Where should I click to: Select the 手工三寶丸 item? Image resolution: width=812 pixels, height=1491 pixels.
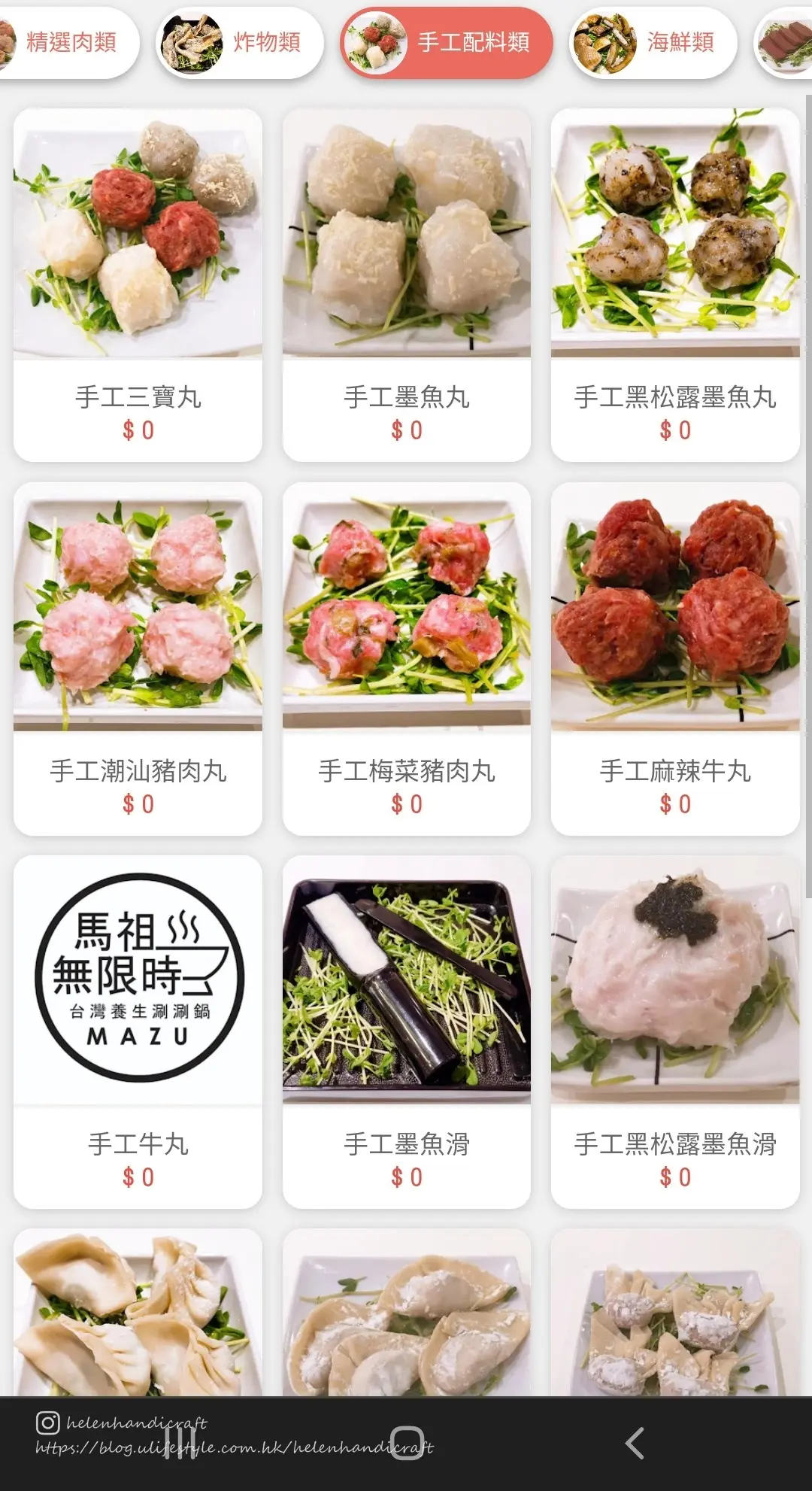tap(138, 286)
